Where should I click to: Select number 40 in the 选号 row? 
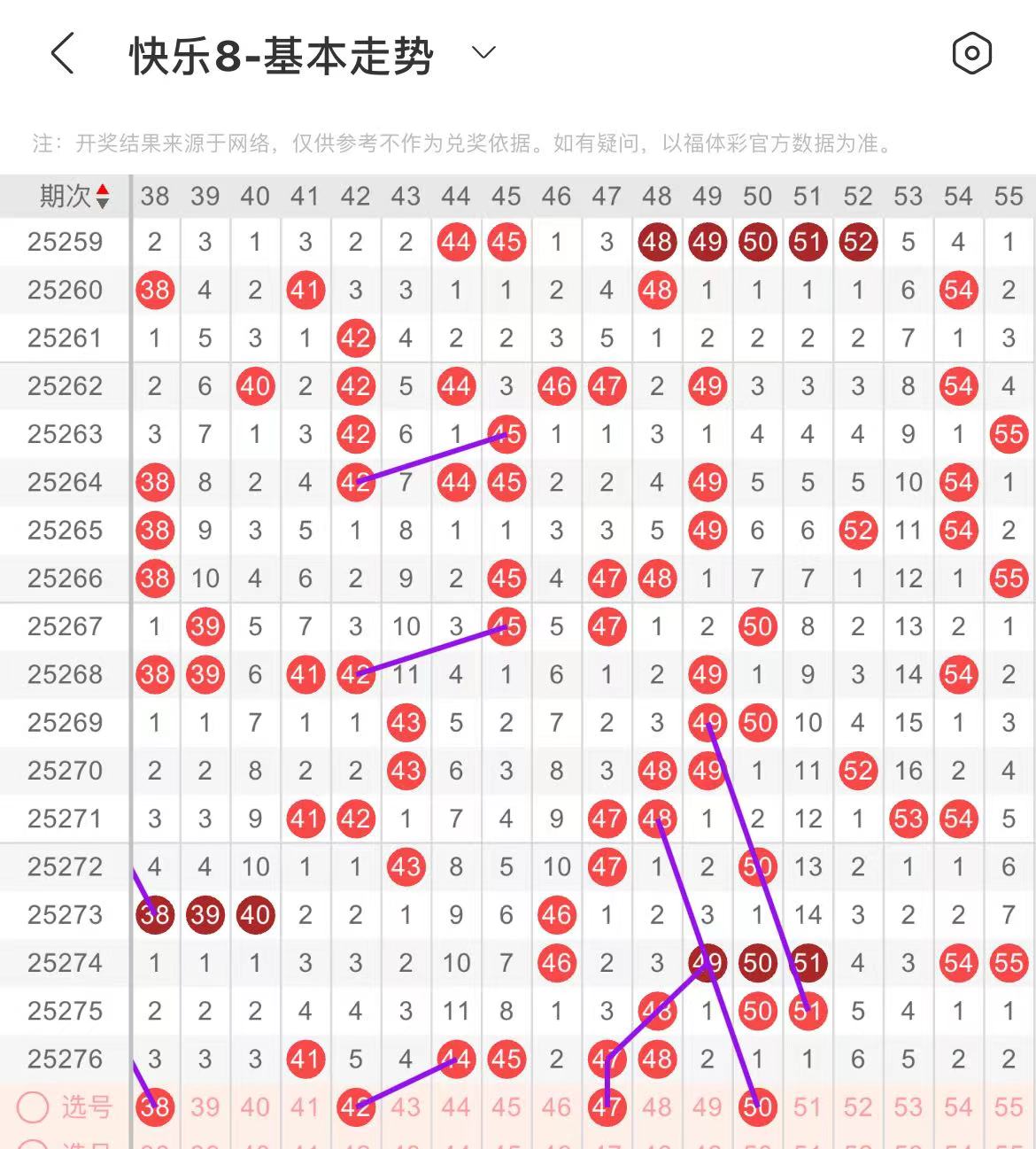click(x=255, y=1106)
